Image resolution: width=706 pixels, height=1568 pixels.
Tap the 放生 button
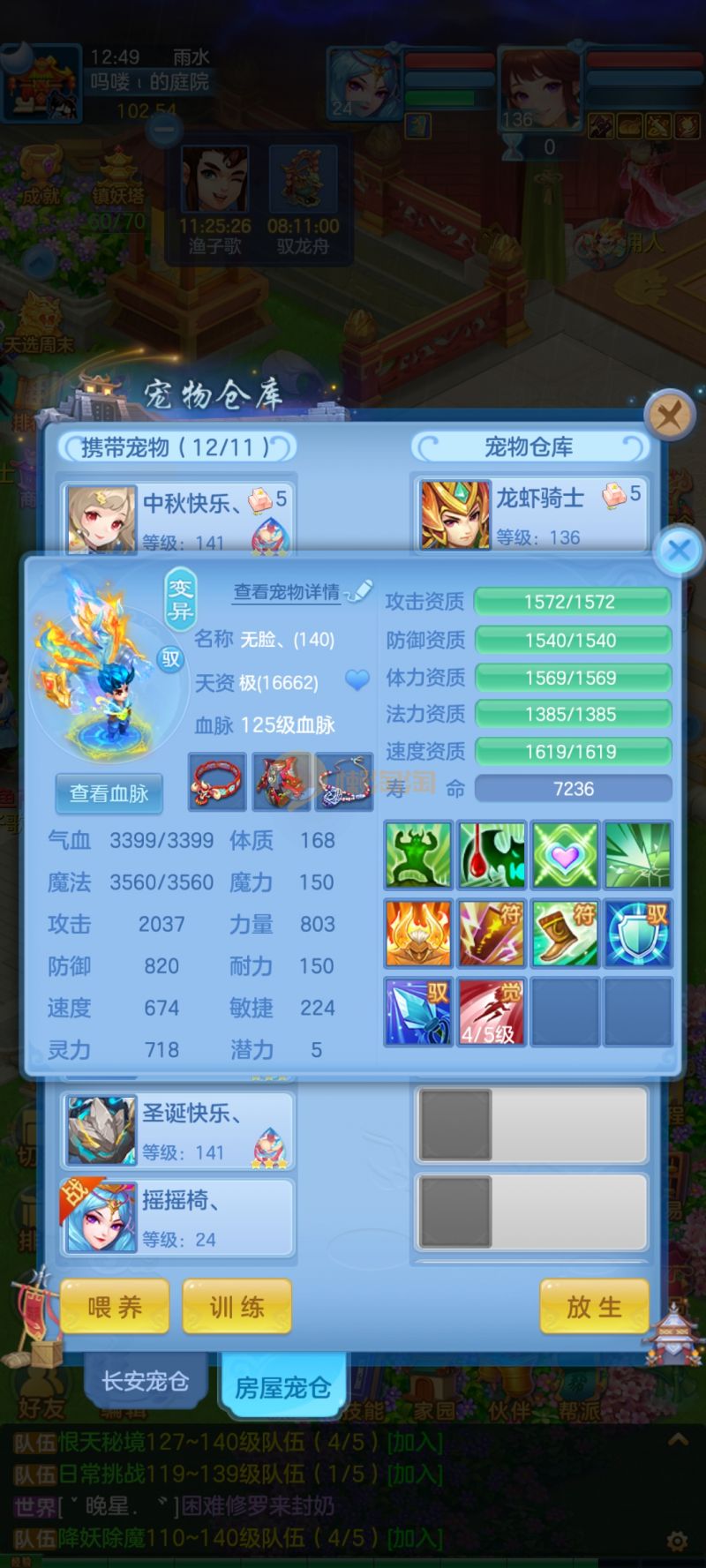594,1307
